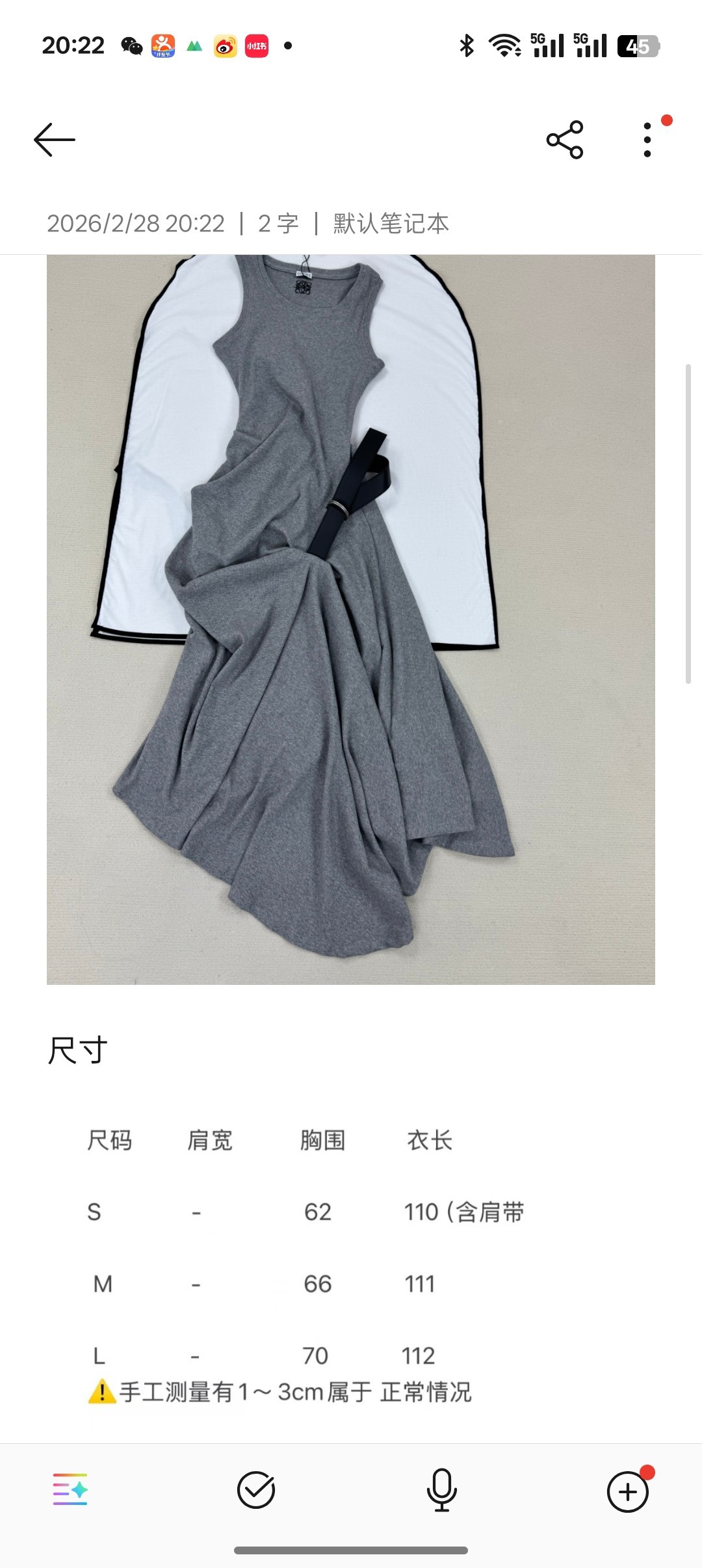
Task: Open the plus menu to add content
Action: (627, 1491)
